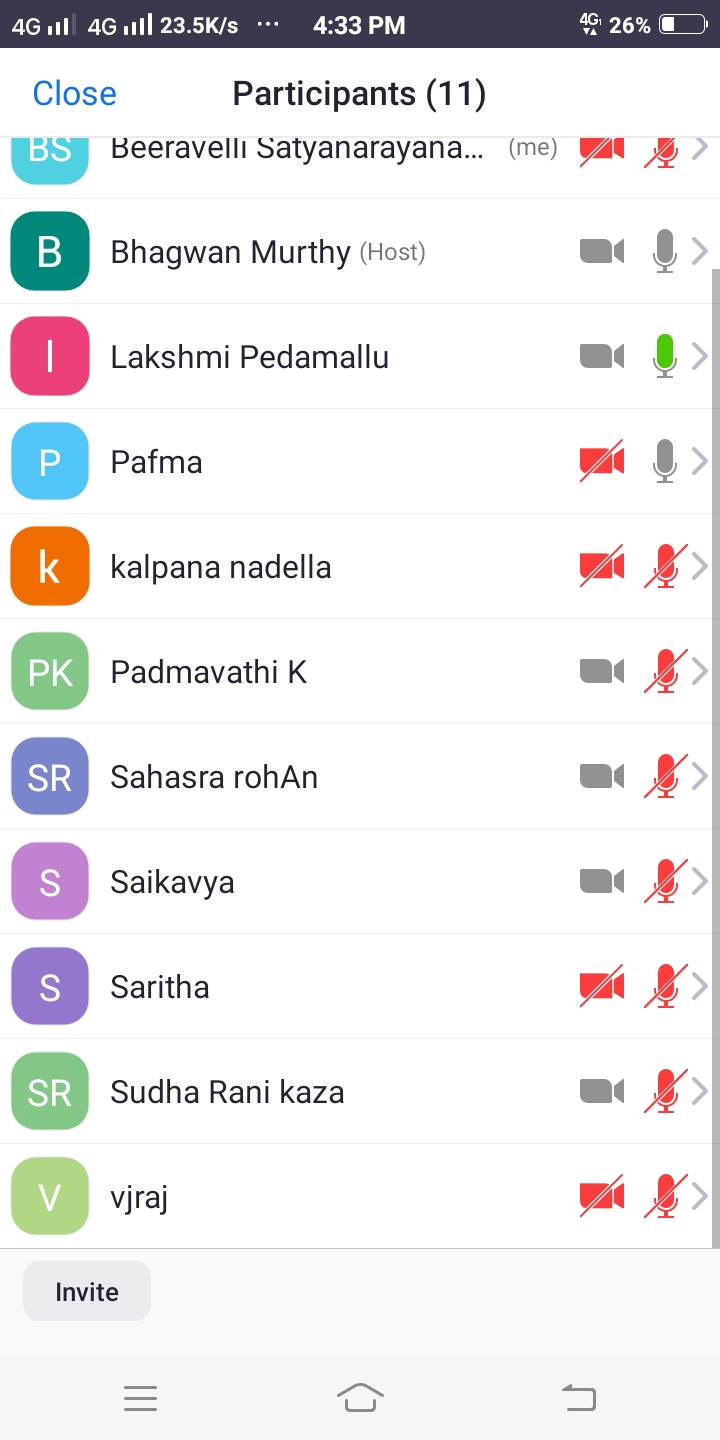Select Sahasra rohAn in participants

(360, 776)
